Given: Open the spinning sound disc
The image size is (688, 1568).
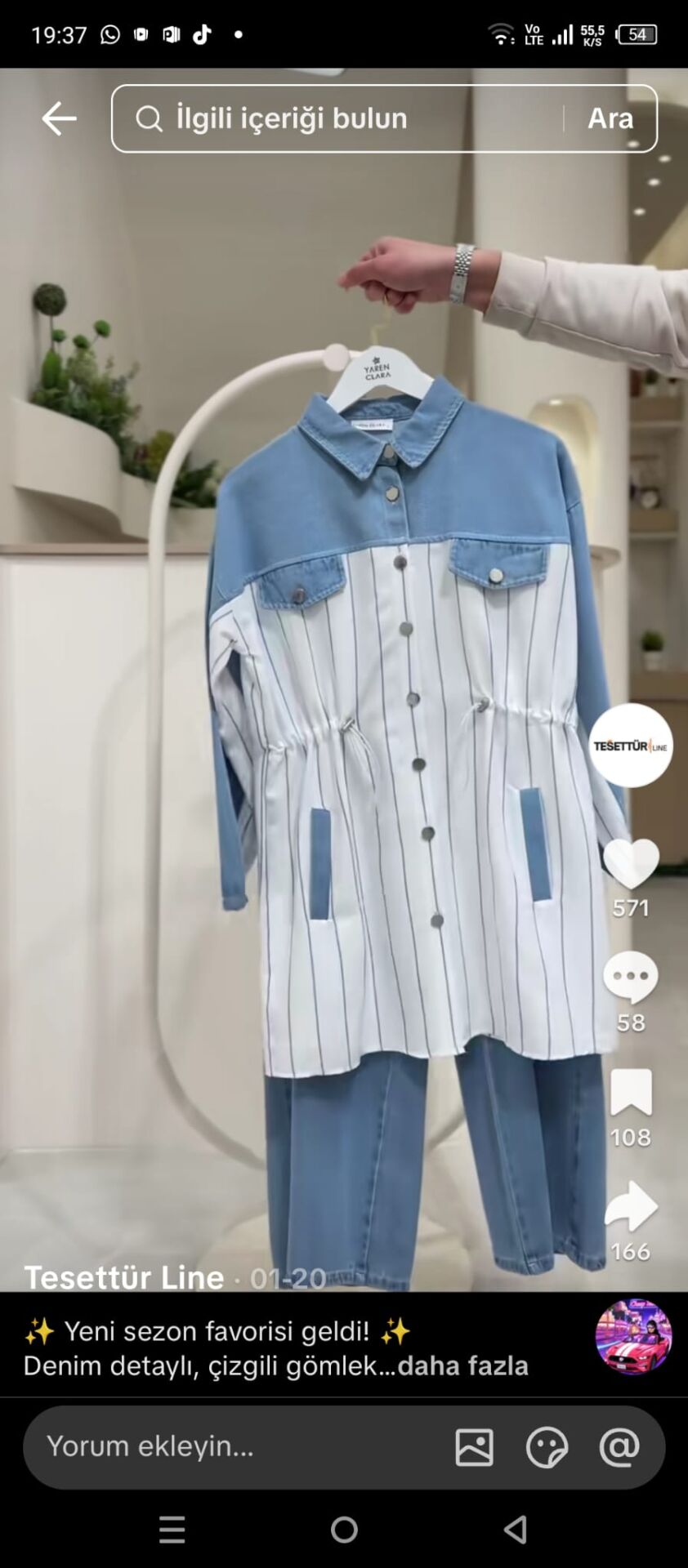Looking at the screenshot, I should [633, 1337].
